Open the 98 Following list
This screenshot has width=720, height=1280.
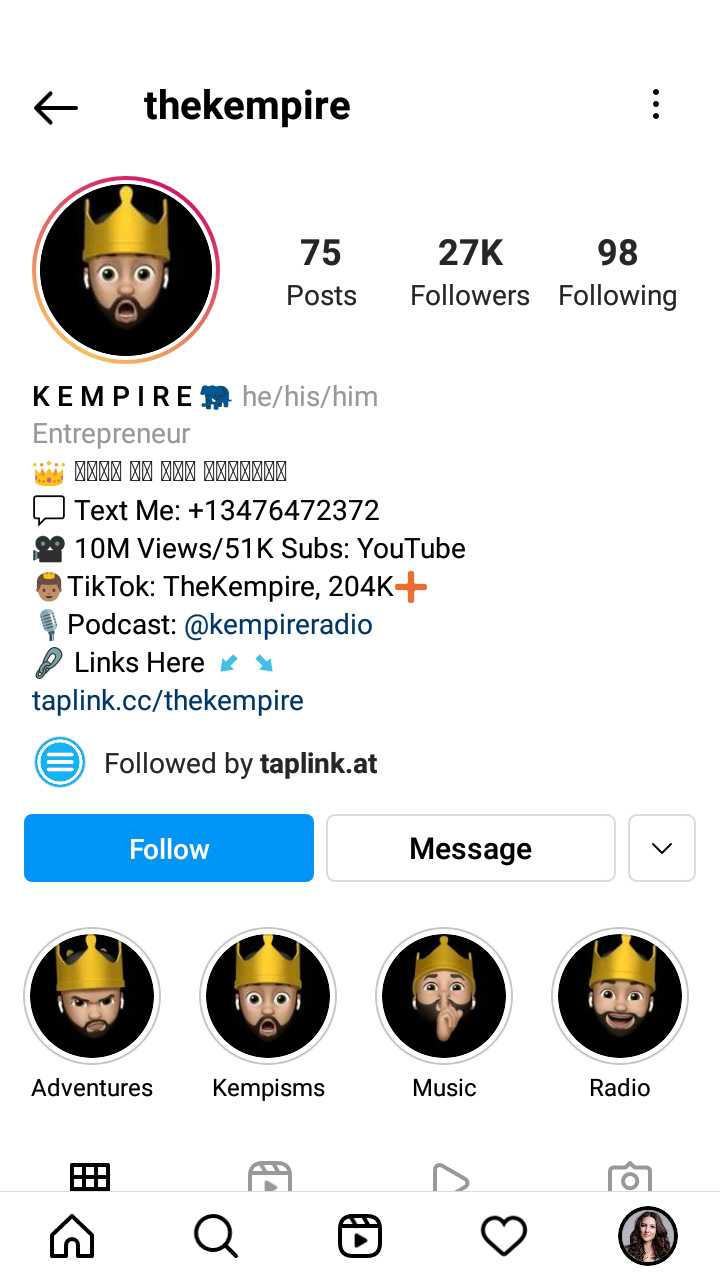[617, 272]
